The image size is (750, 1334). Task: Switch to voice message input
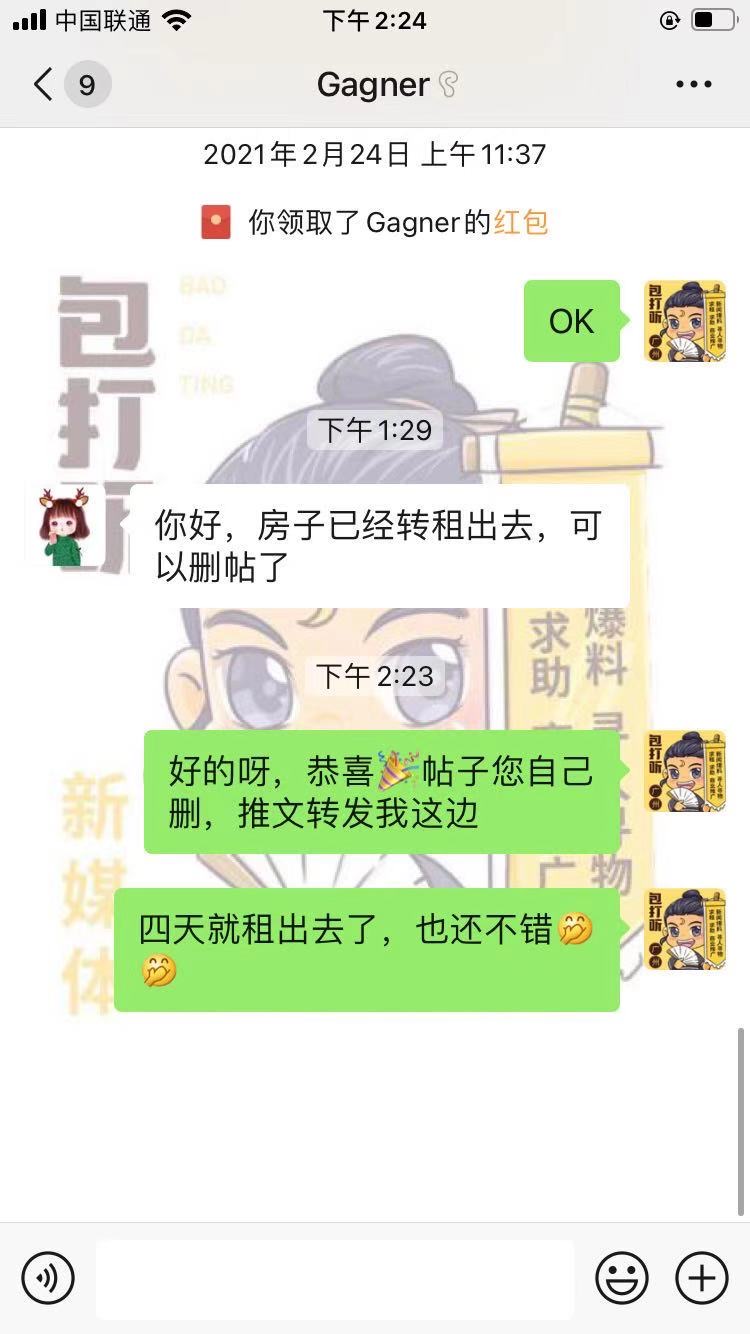tap(48, 1278)
